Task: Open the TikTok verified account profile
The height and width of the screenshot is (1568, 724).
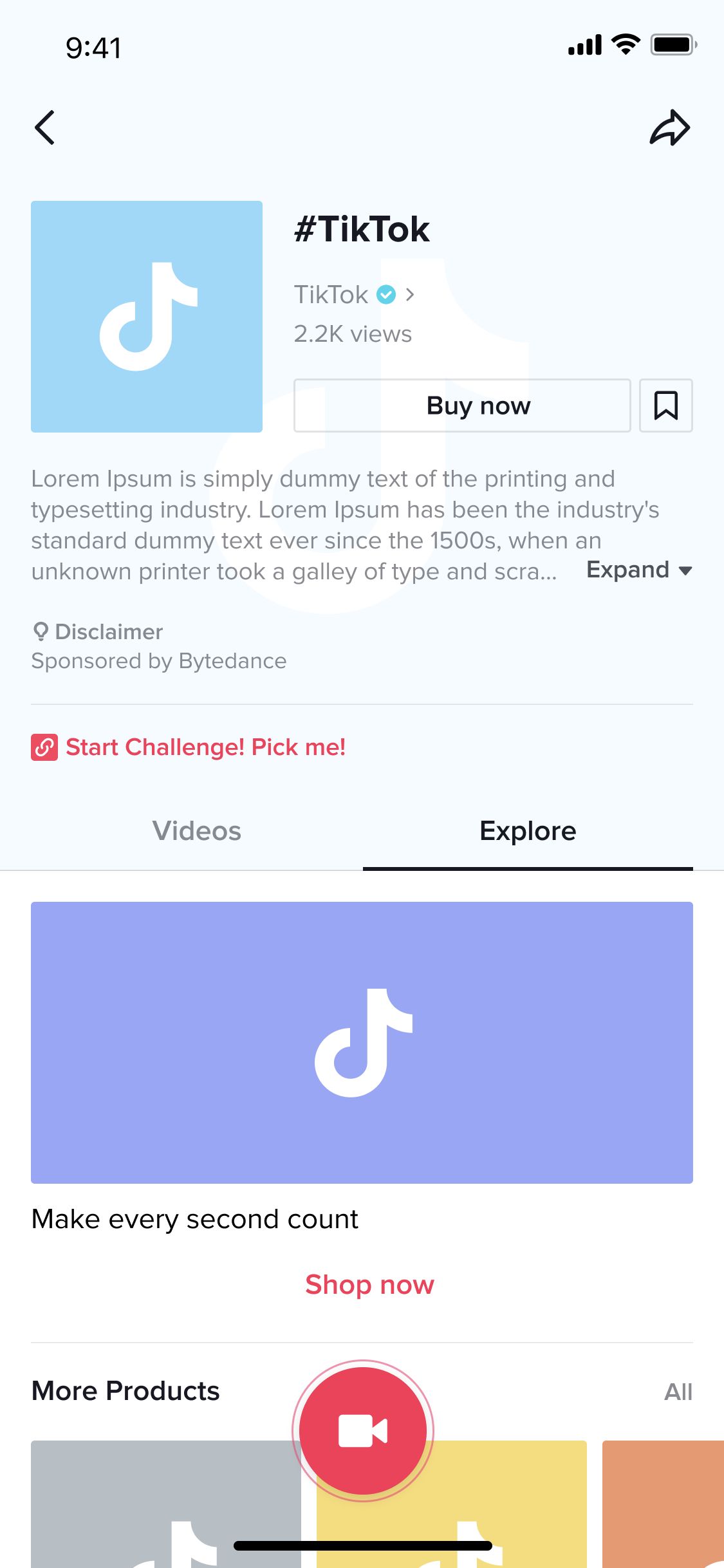Action: click(x=354, y=295)
